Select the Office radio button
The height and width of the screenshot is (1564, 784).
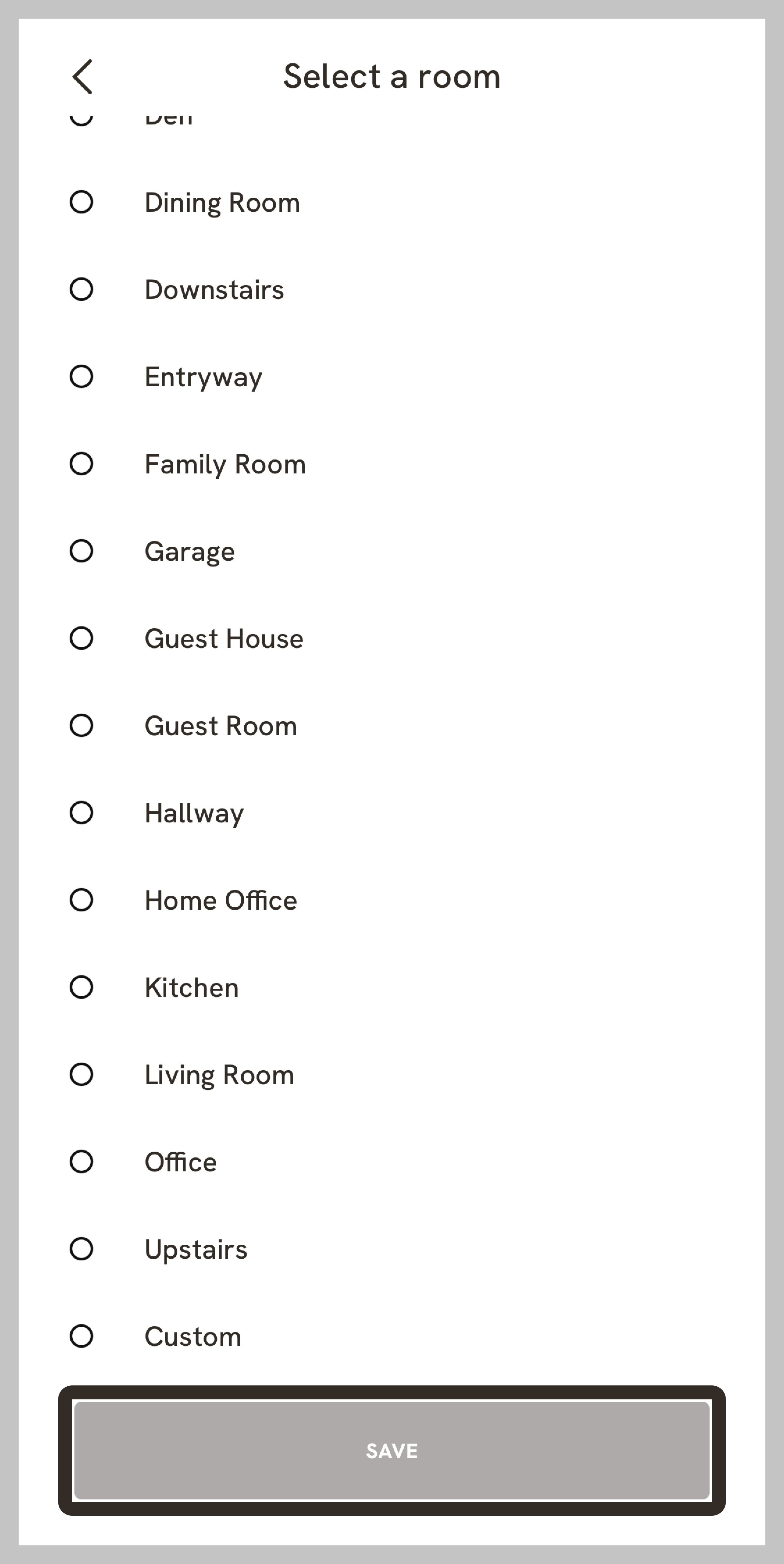81,1162
